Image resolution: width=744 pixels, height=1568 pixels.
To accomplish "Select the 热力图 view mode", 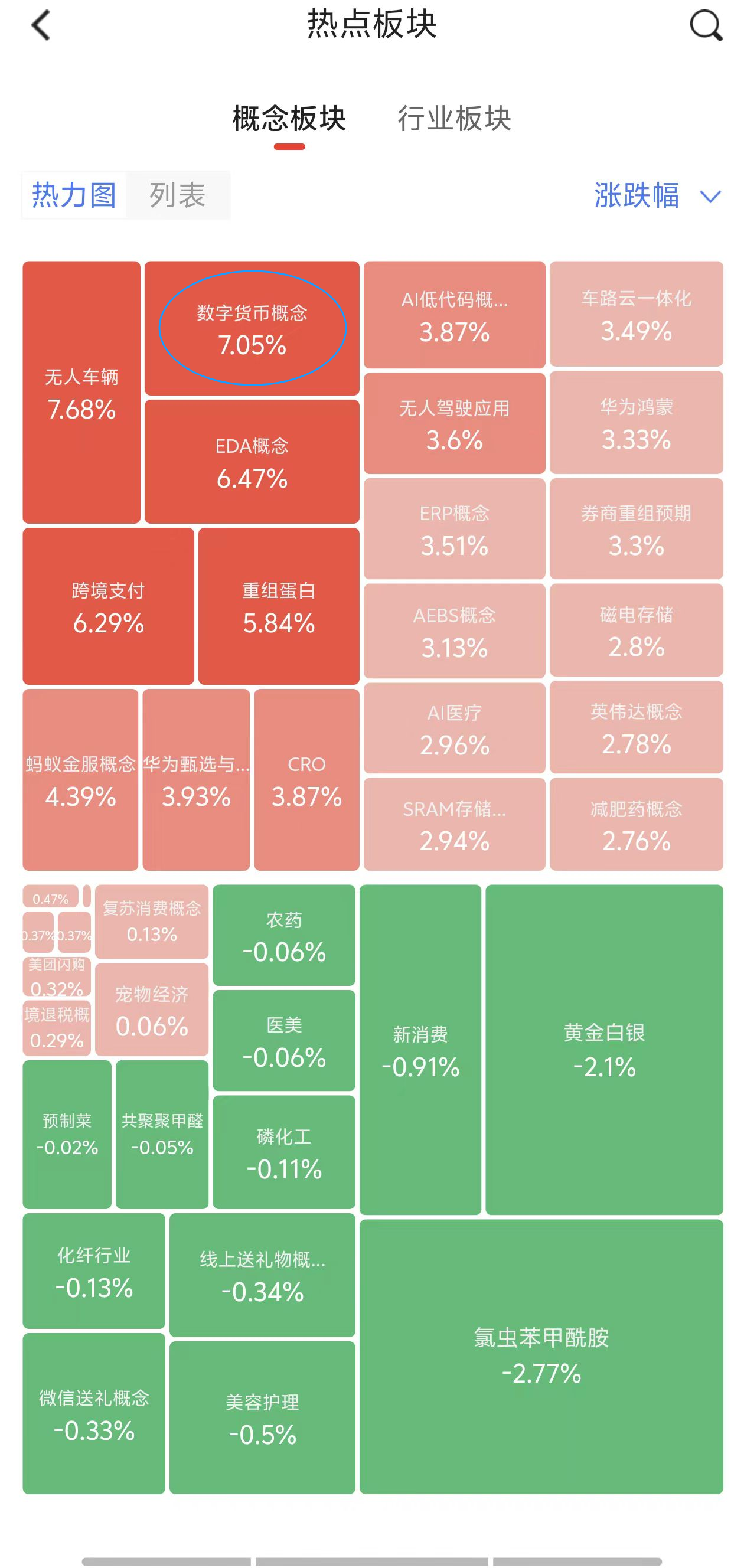I will click(x=73, y=195).
